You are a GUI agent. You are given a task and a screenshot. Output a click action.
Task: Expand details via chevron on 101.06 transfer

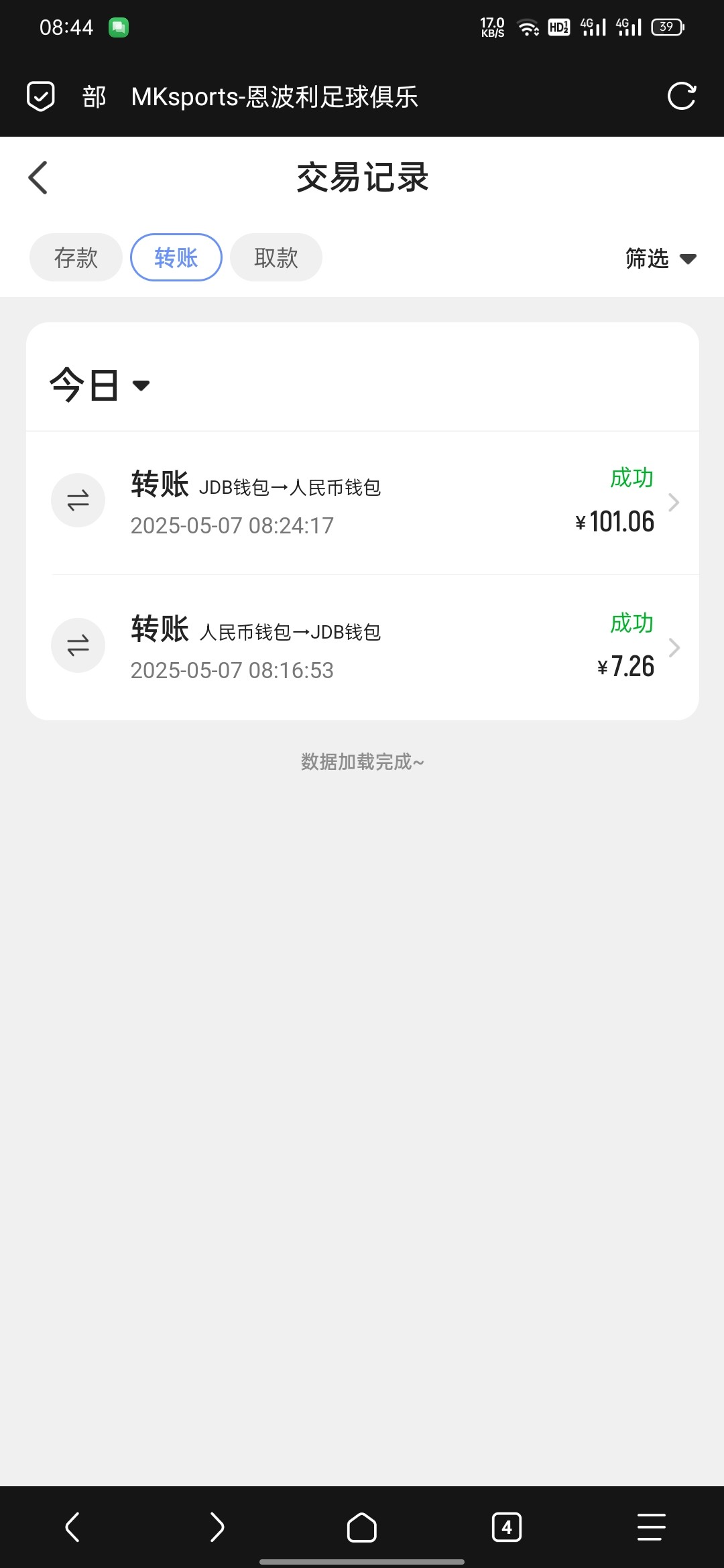[674, 502]
